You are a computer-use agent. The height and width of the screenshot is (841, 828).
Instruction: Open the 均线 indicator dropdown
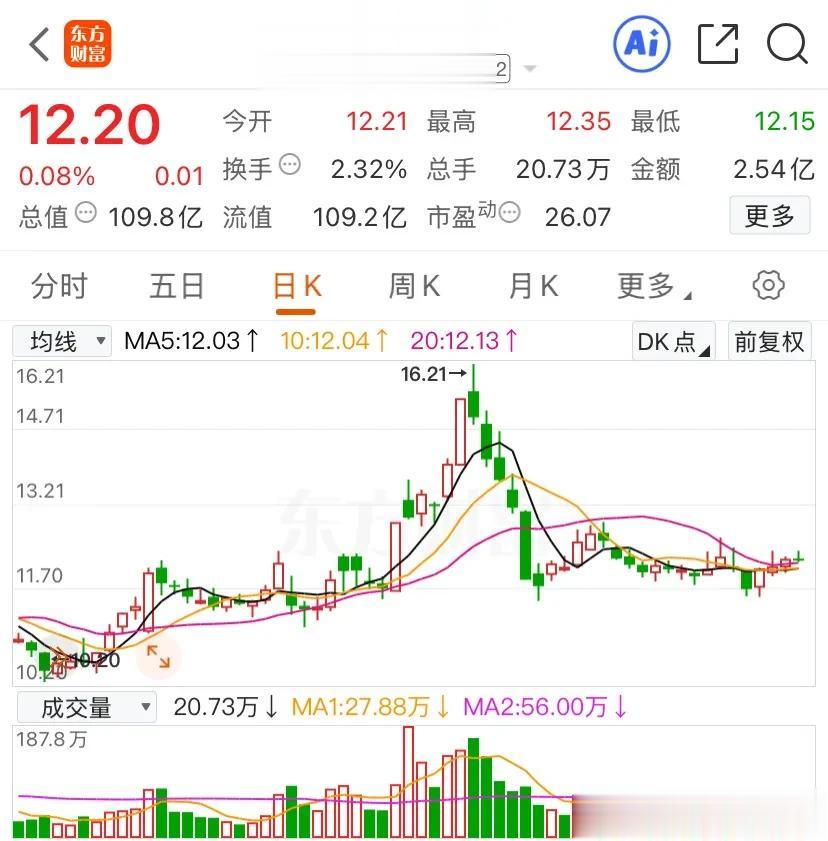coord(62,341)
